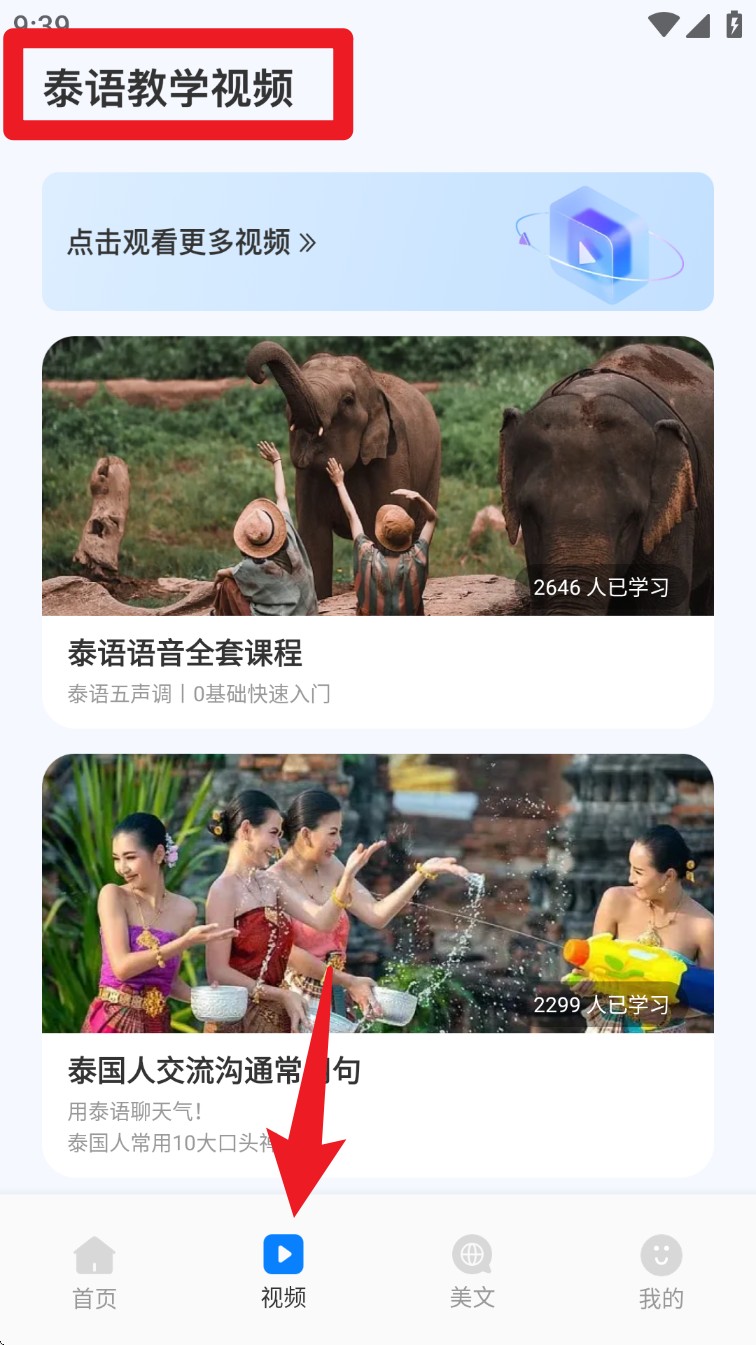Open the 泰语语音全套课程 course card
This screenshot has width=756, height=1345.
point(377,530)
